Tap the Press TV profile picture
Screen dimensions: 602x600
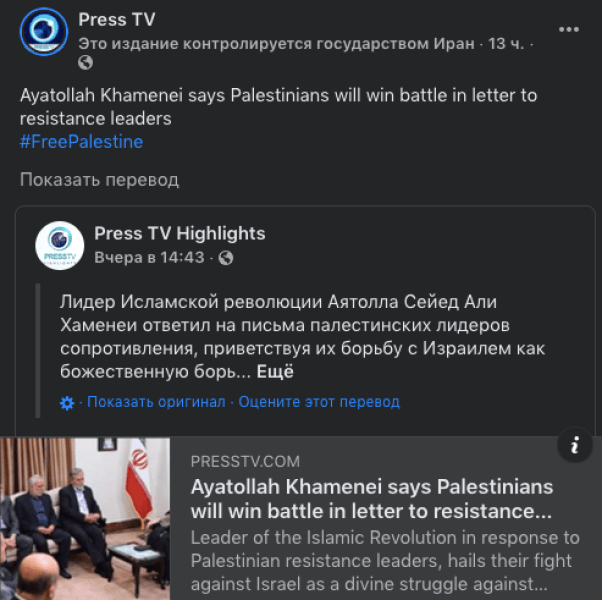tap(44, 30)
